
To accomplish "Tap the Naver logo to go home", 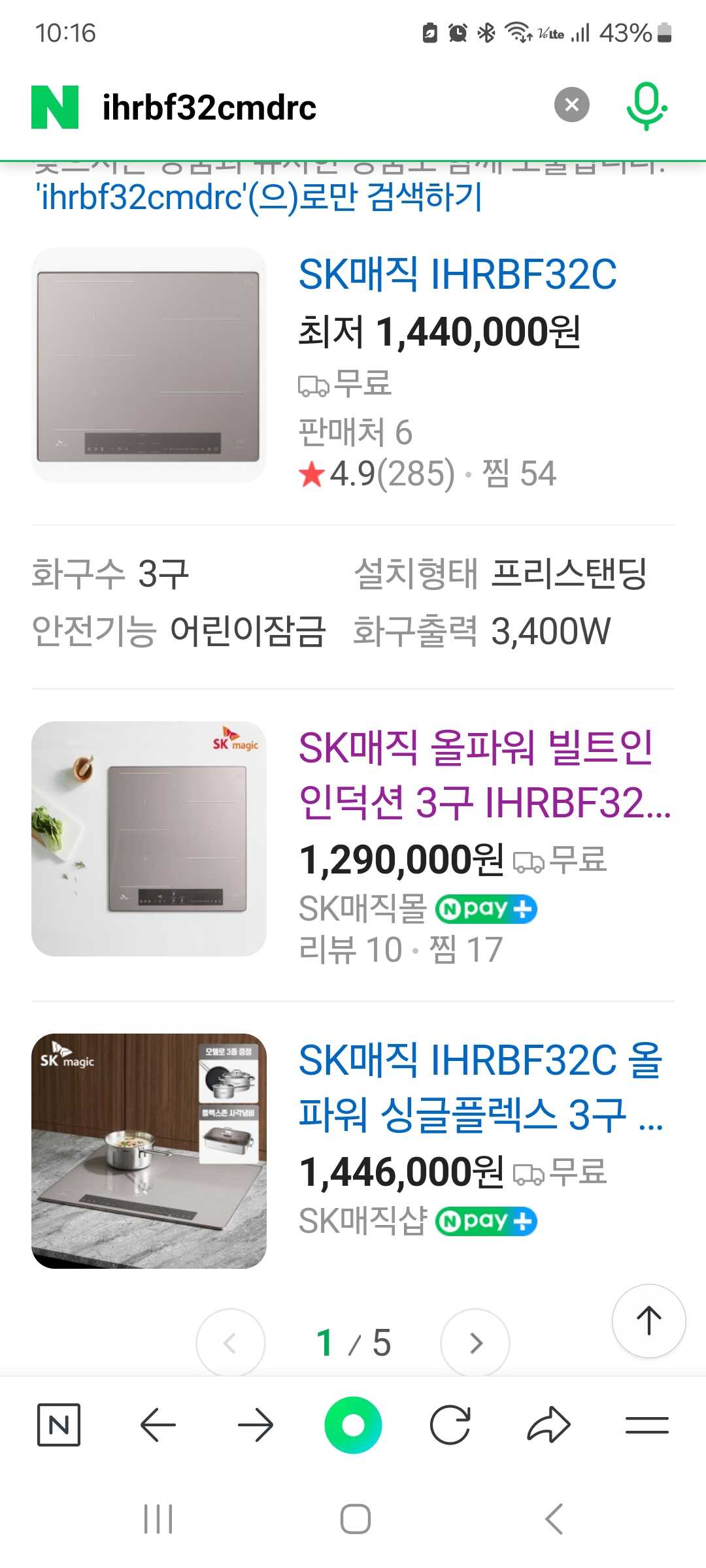I will point(55,107).
